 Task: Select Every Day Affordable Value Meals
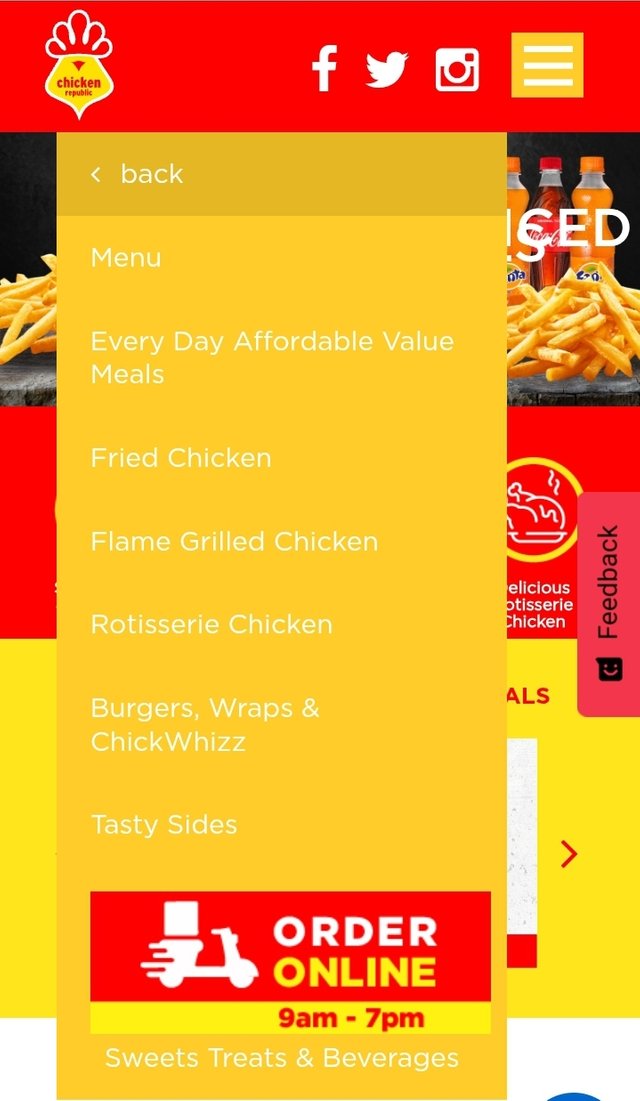(x=272, y=357)
